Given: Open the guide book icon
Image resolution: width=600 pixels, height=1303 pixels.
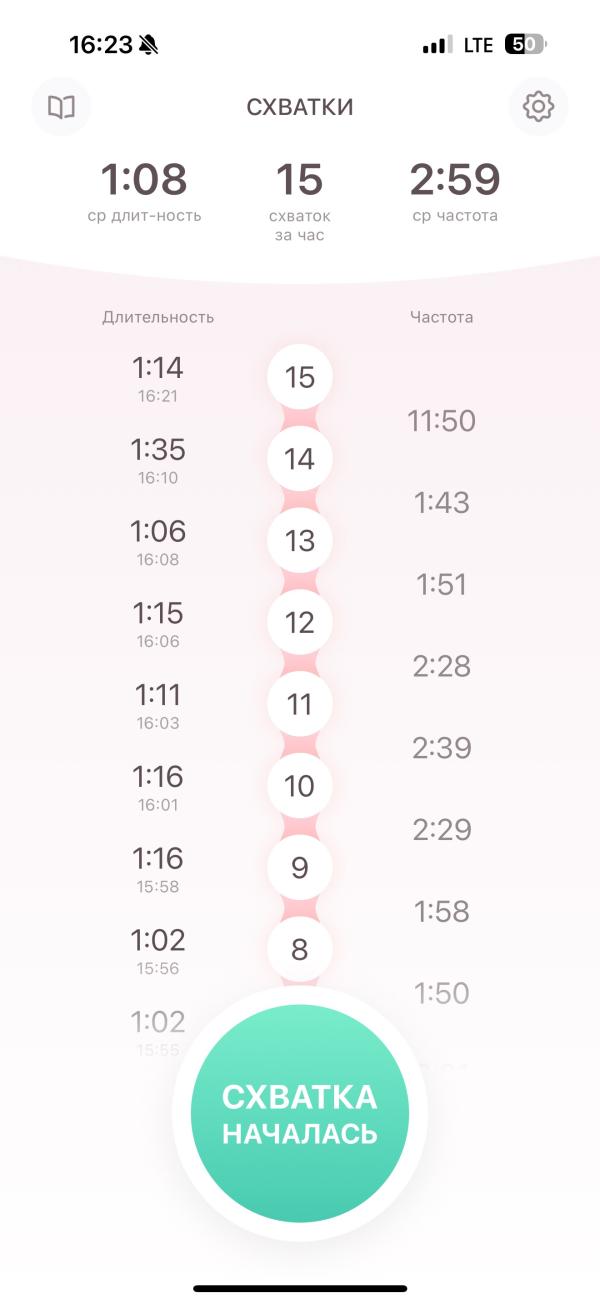Looking at the screenshot, I should pyautogui.click(x=61, y=106).
